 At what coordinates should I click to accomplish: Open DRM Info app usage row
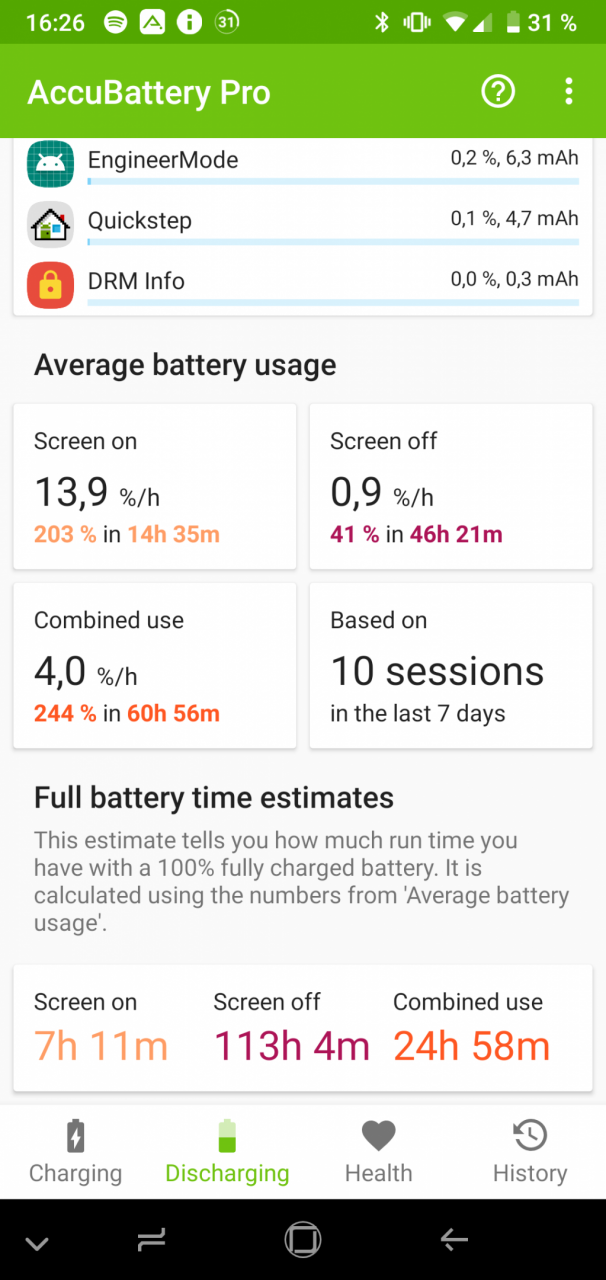(303, 285)
